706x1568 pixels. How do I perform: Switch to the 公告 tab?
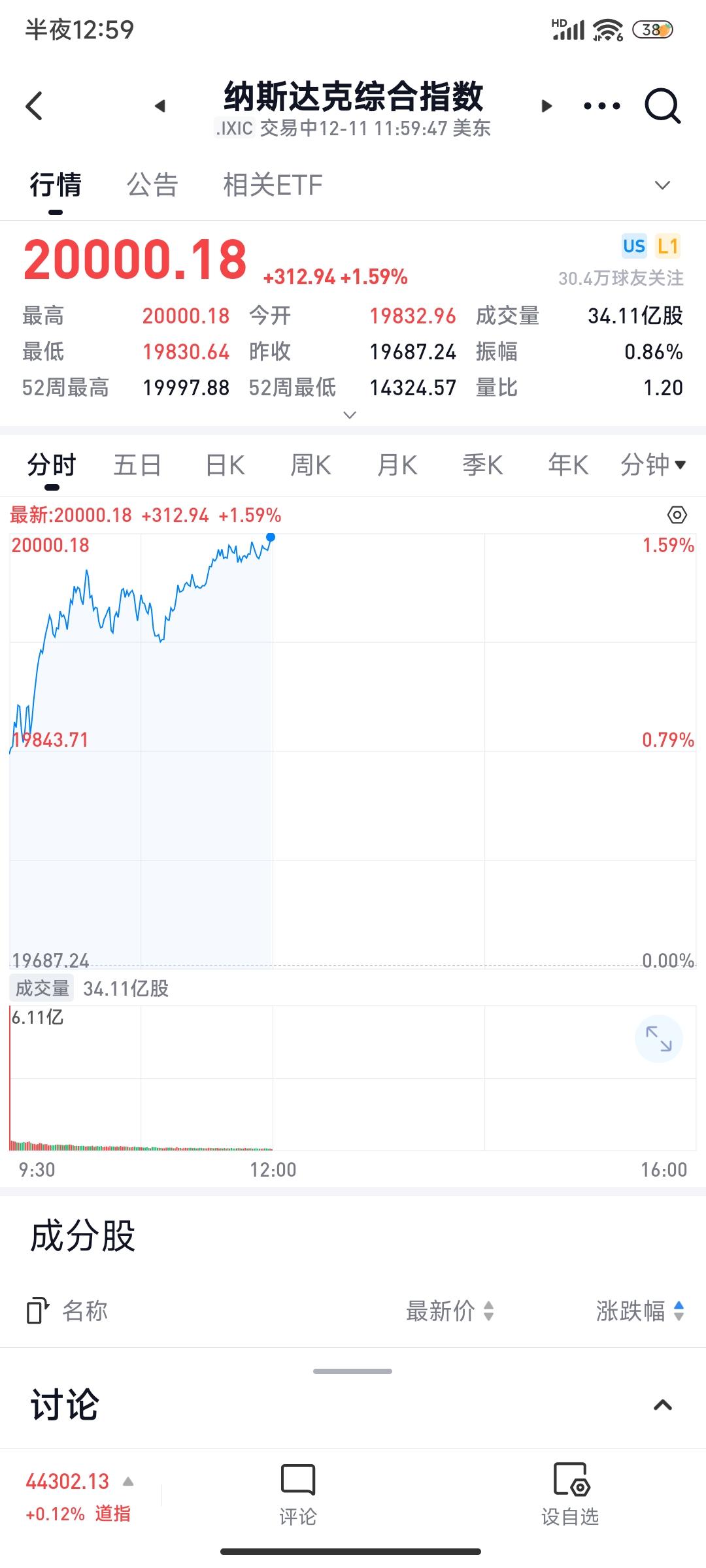[154, 185]
